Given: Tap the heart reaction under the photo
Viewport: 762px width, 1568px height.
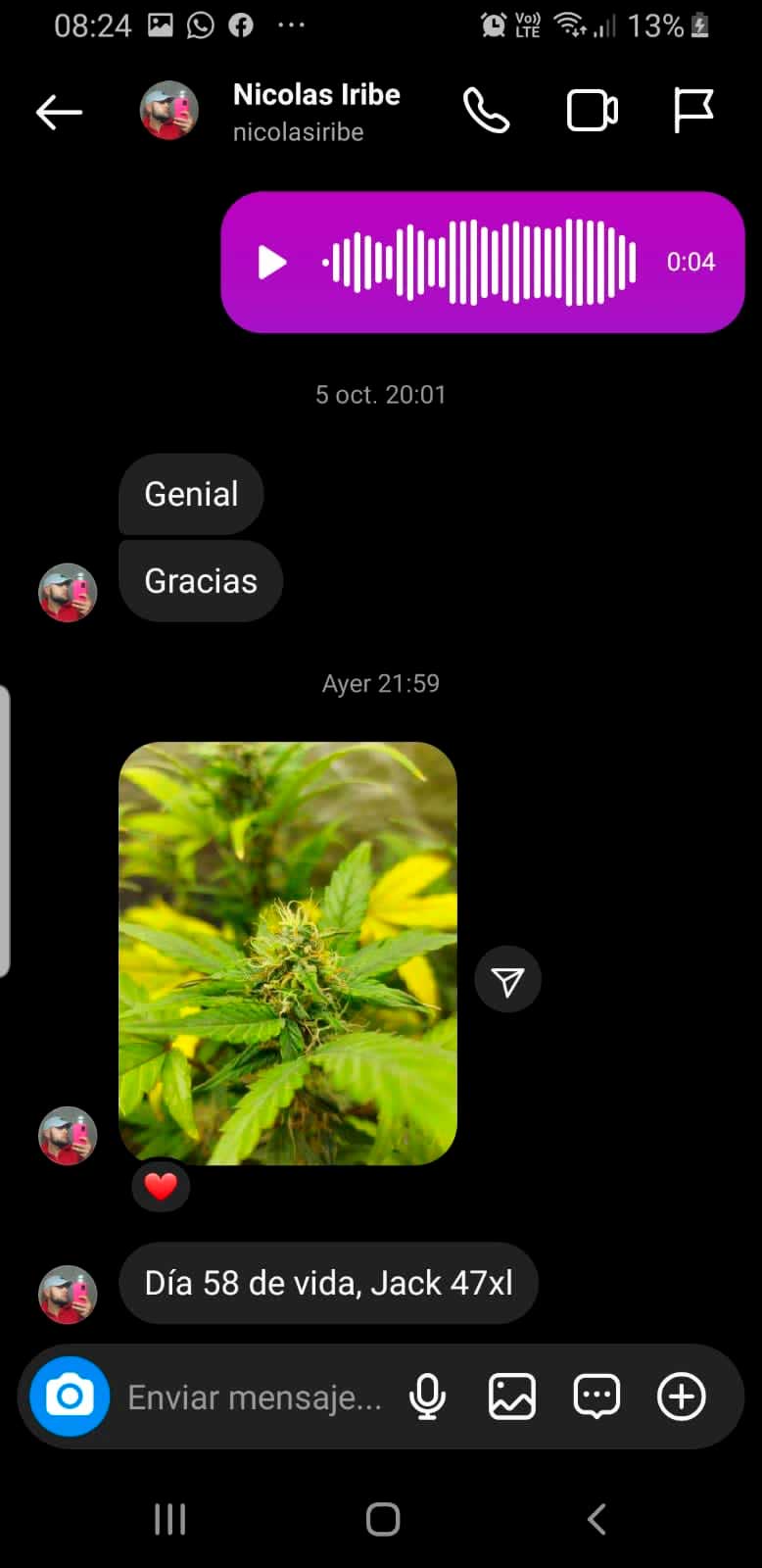Looking at the screenshot, I should point(161,1187).
